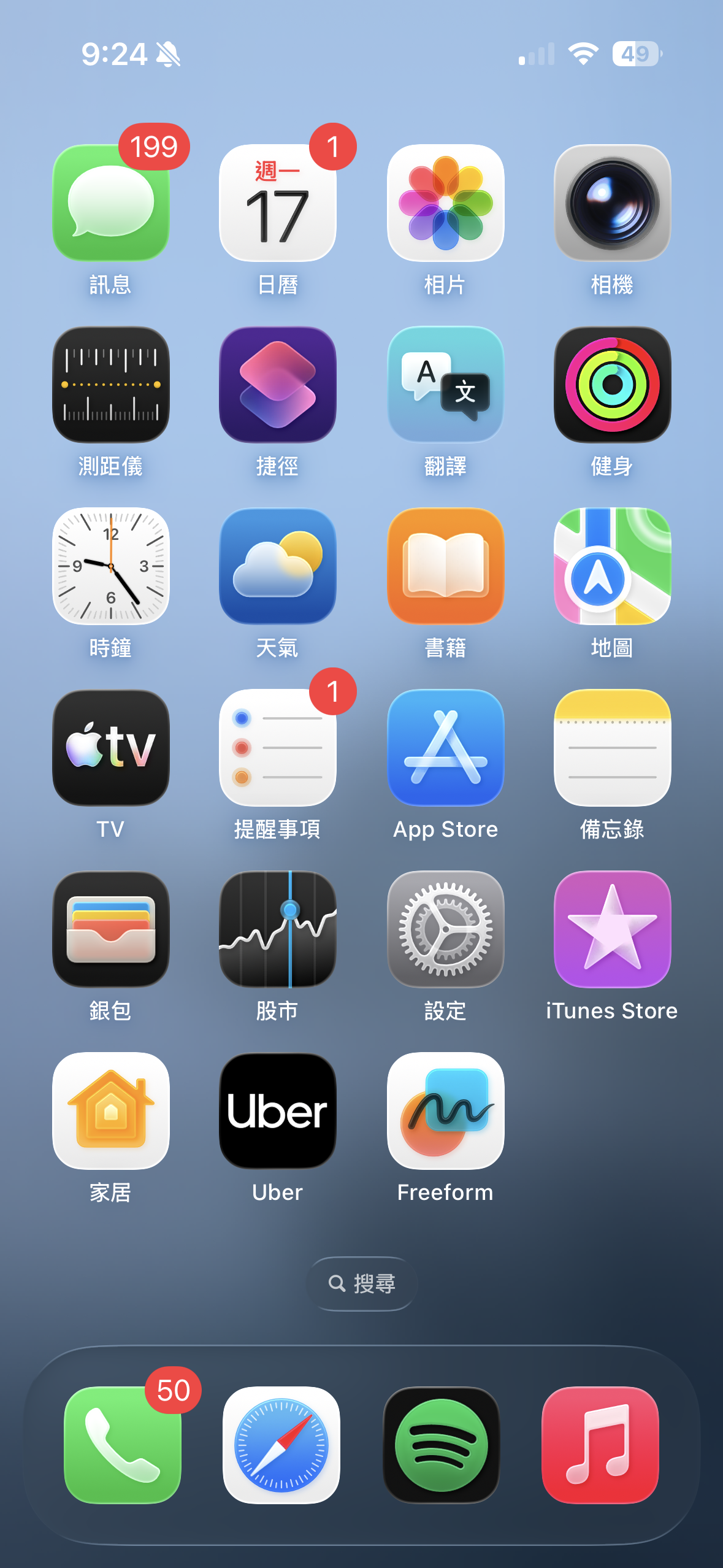Image resolution: width=723 pixels, height=1568 pixels.
Task: Open the 相片 Photos app
Action: (445, 203)
